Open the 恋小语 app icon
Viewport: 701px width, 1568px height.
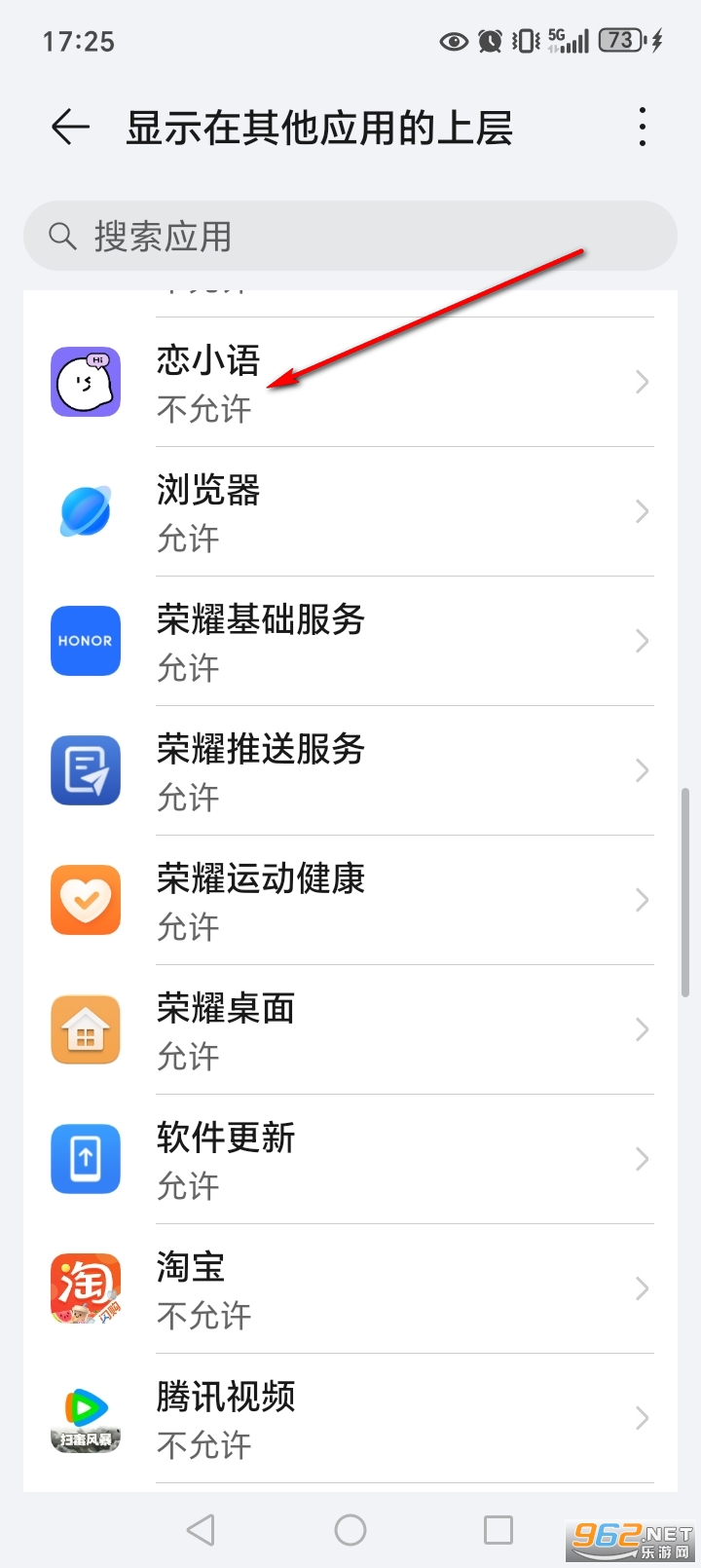(85, 382)
